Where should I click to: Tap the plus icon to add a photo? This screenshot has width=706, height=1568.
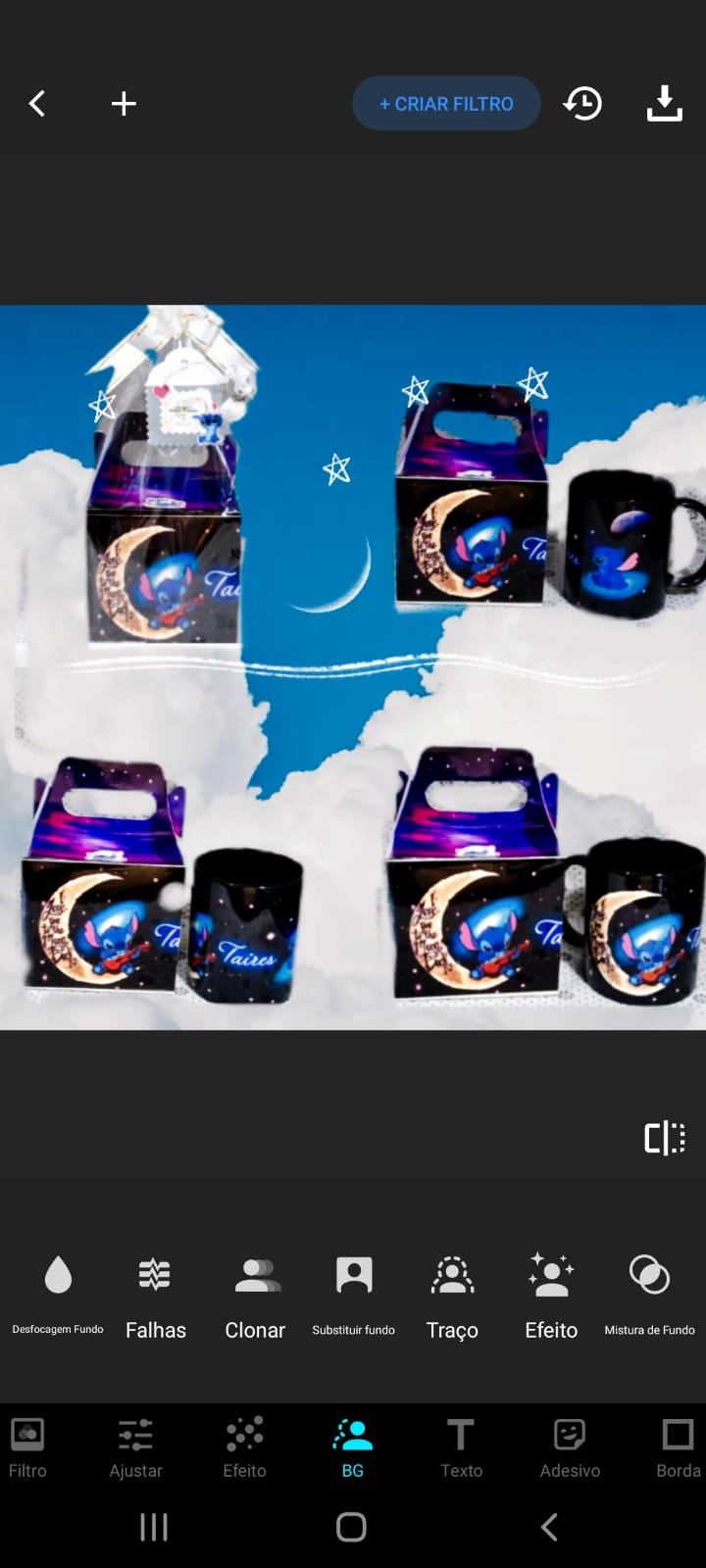124,104
